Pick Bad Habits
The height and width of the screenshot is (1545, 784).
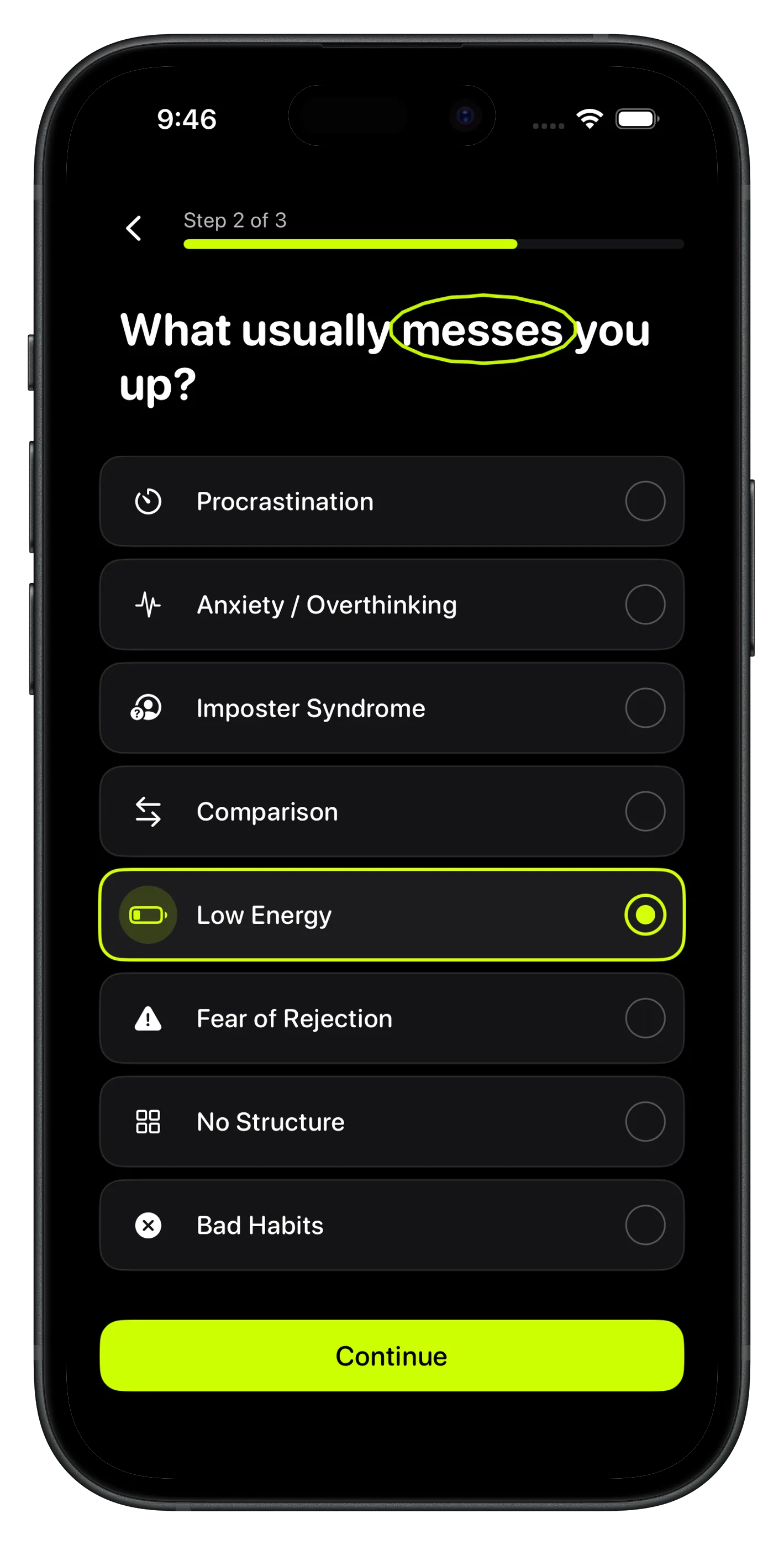(x=391, y=1225)
